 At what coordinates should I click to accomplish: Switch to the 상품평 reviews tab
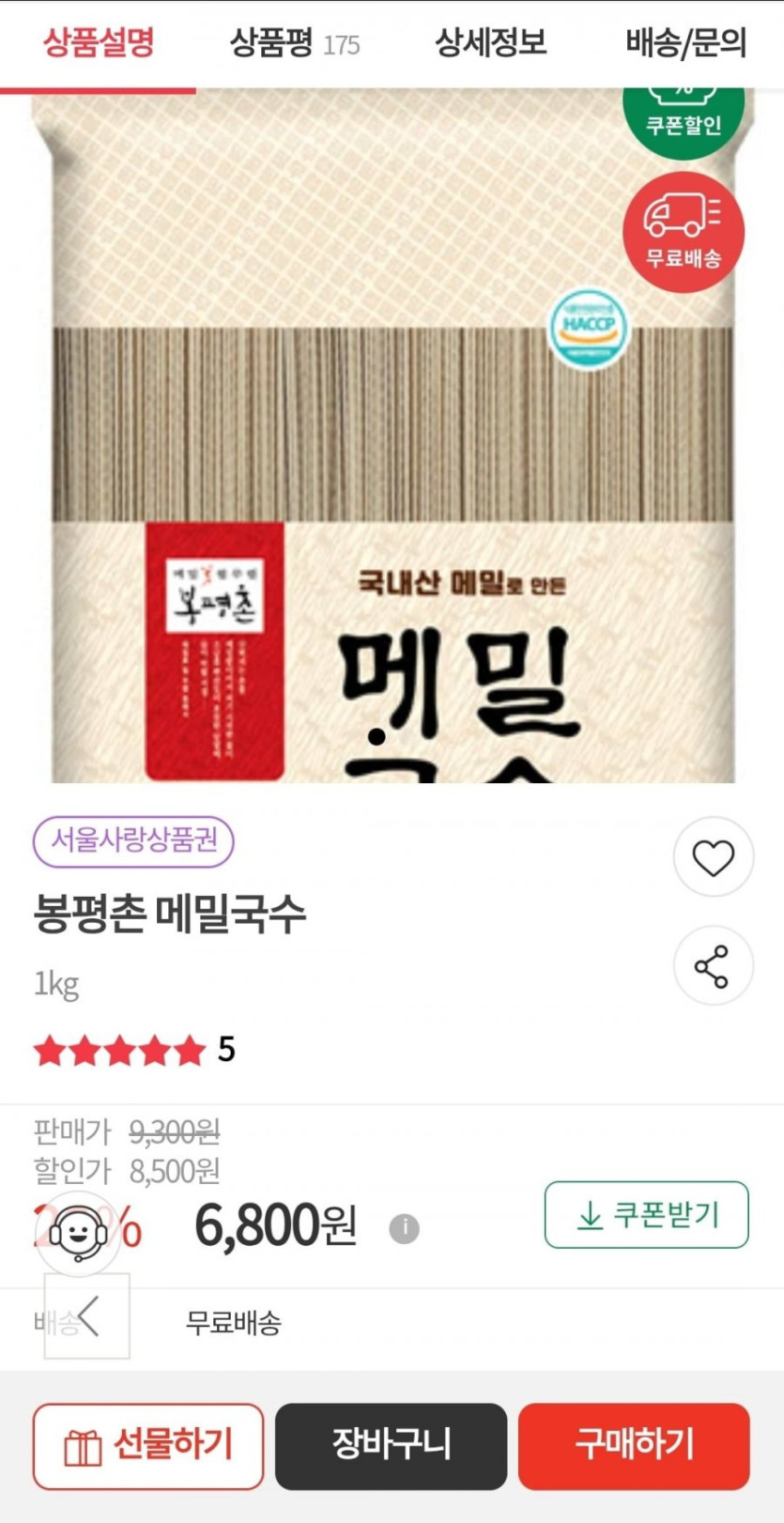pyautogui.click(x=295, y=43)
